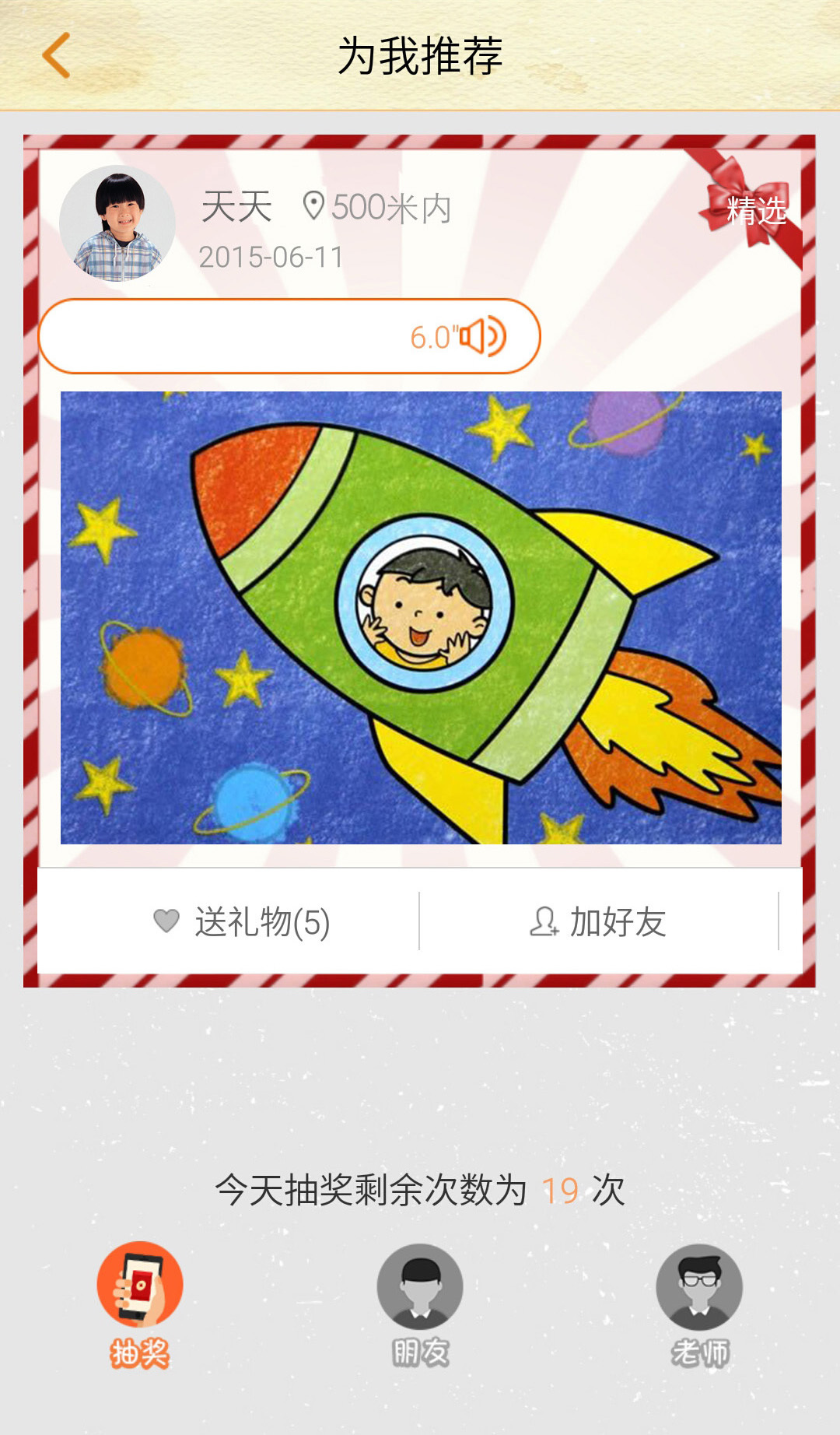Switch to the 朋友 tab
The width and height of the screenshot is (840, 1435).
[420, 1305]
